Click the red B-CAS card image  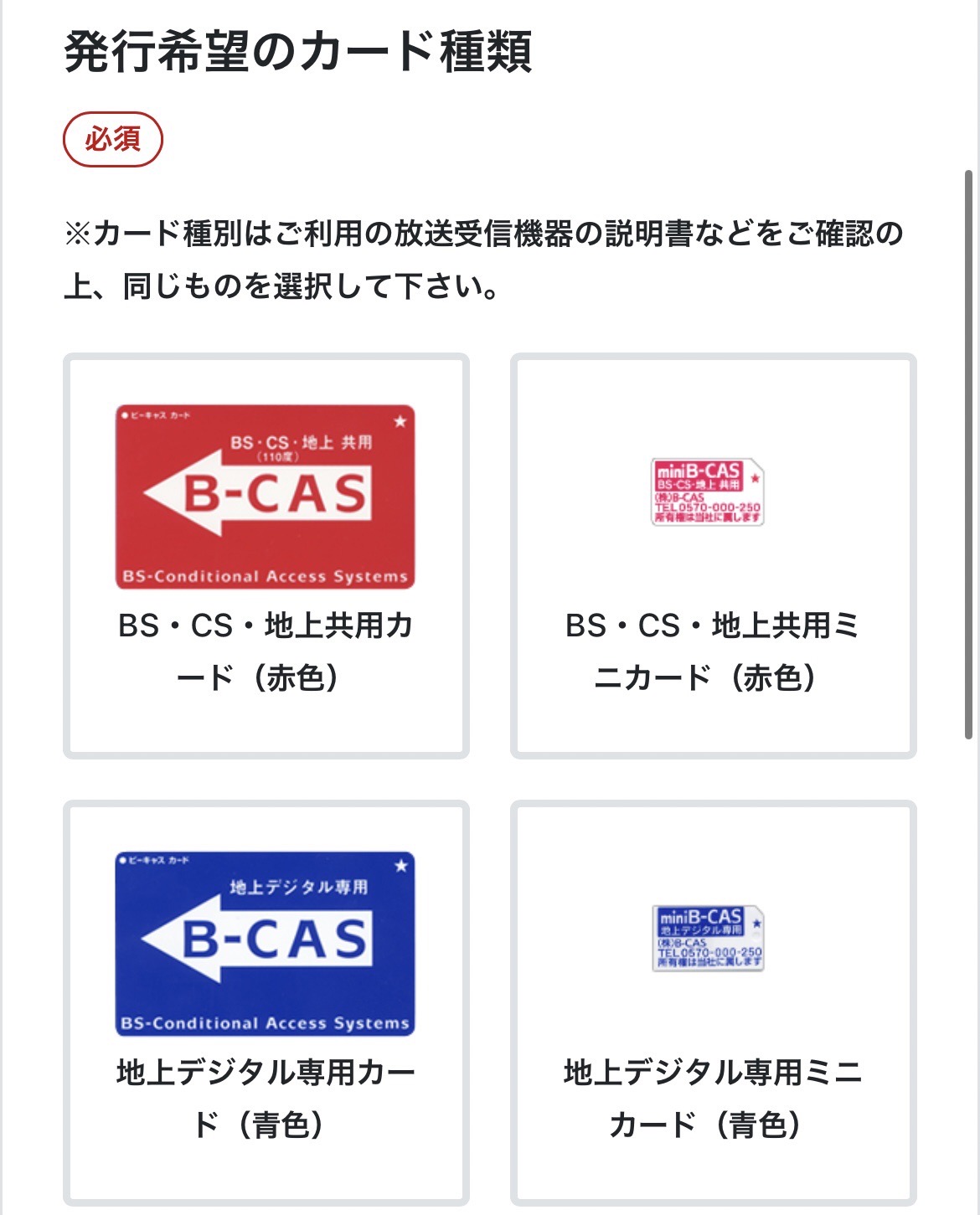tap(262, 492)
